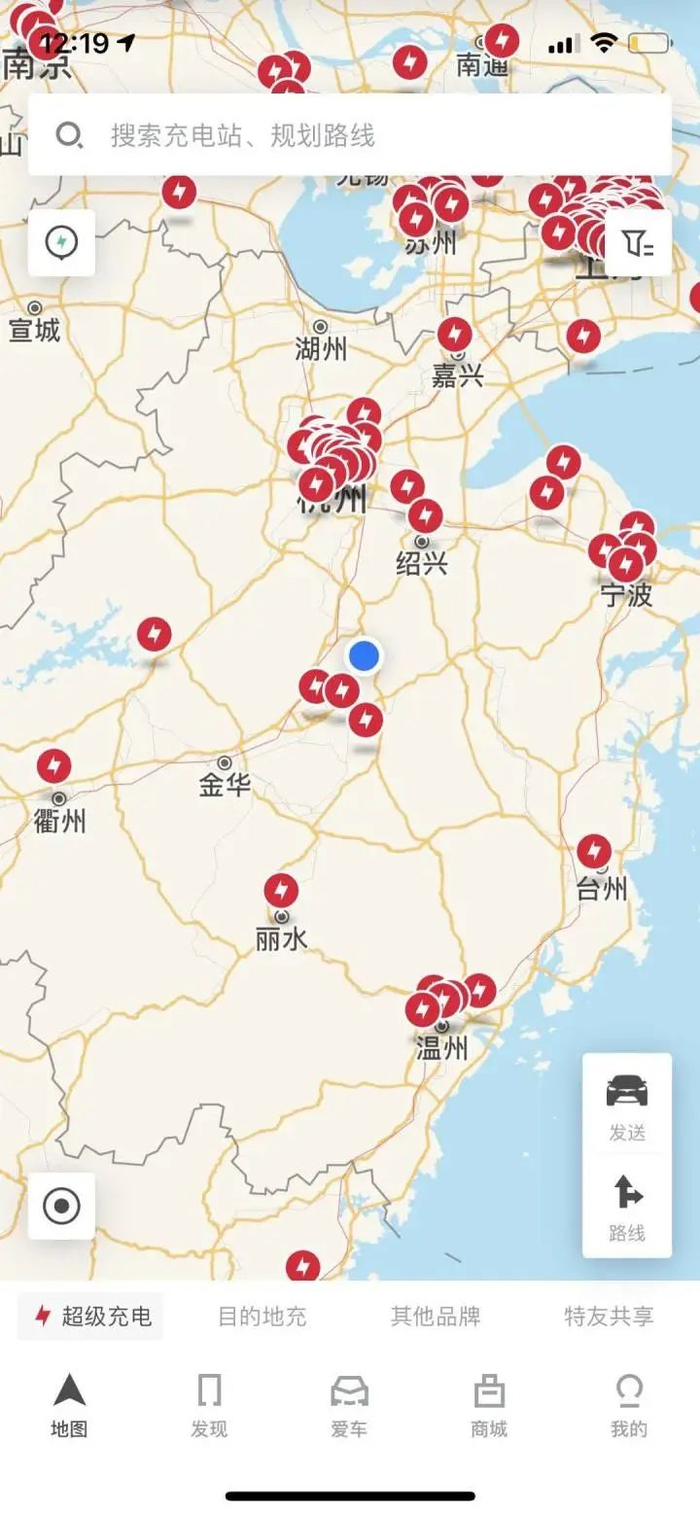Select the supercharger pin at 丽水

tap(281, 890)
